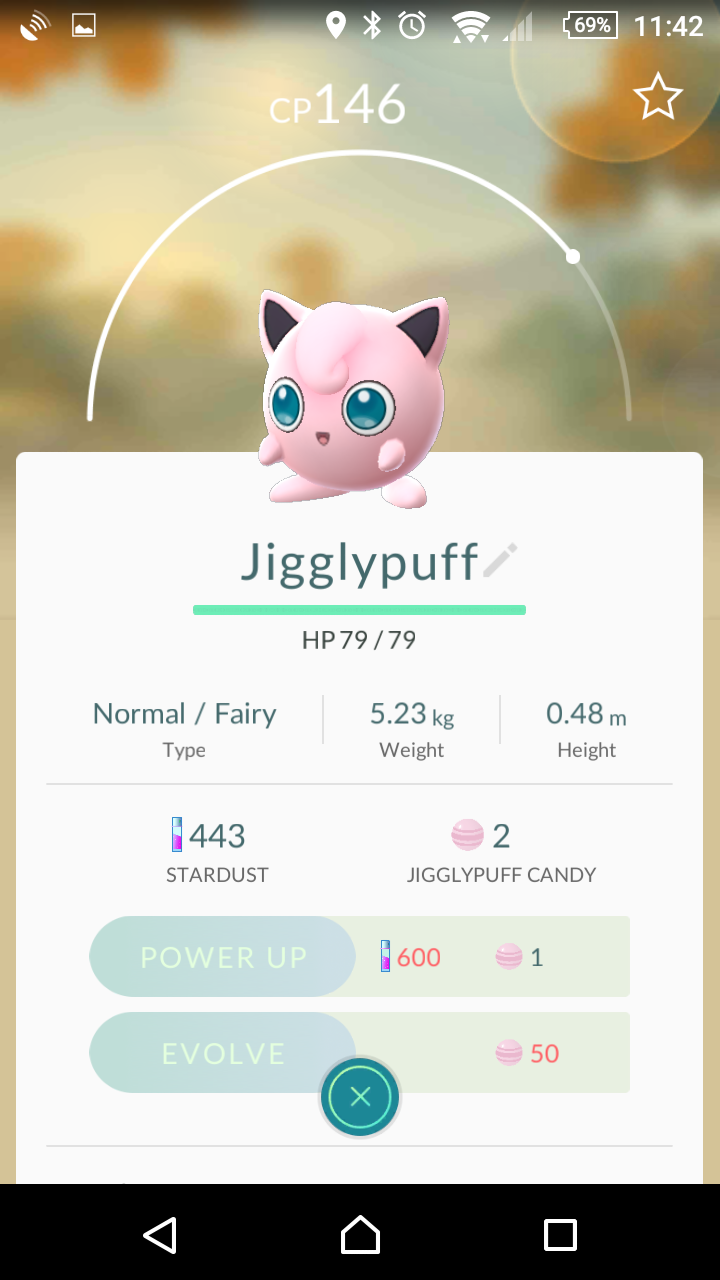This screenshot has height=1280, width=720.
Task: Return to the home screen
Action: (x=360, y=1235)
